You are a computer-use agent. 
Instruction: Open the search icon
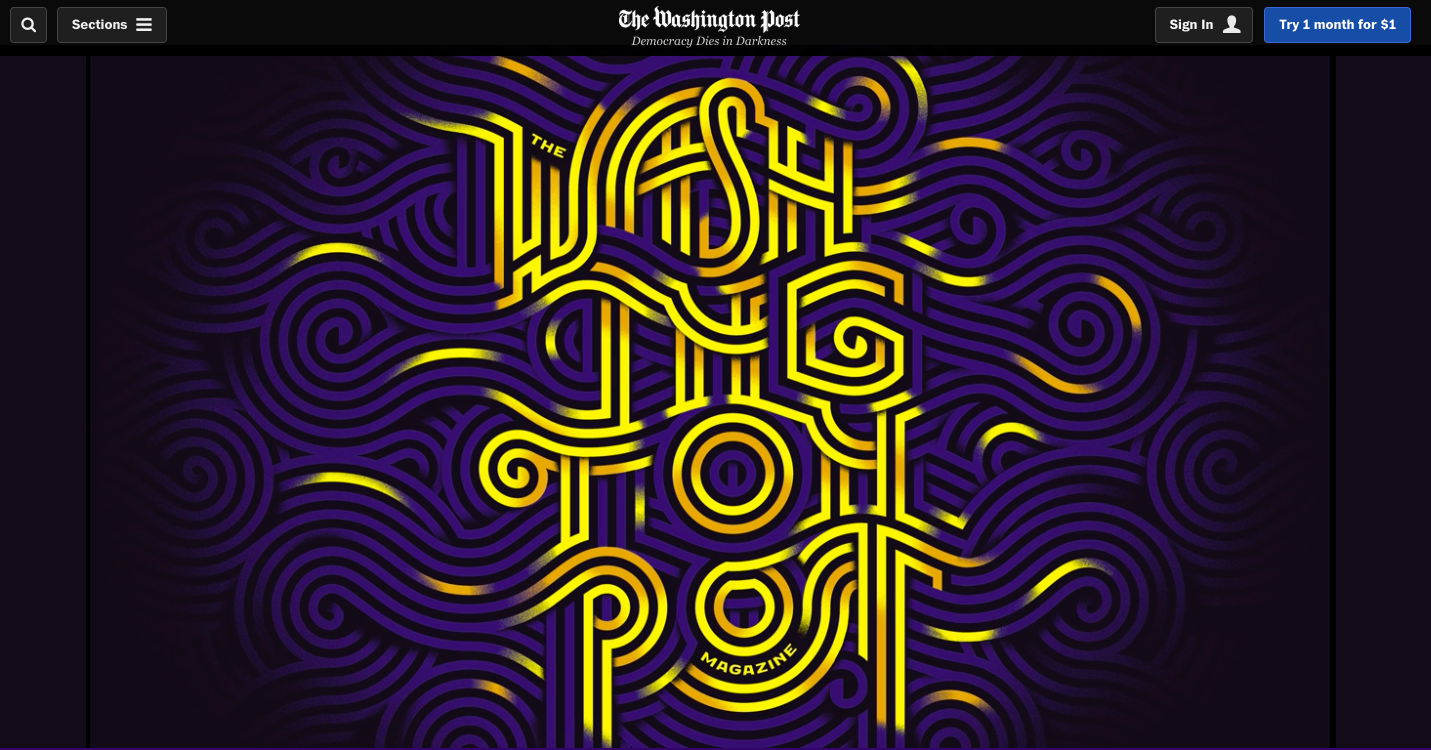[x=28, y=25]
